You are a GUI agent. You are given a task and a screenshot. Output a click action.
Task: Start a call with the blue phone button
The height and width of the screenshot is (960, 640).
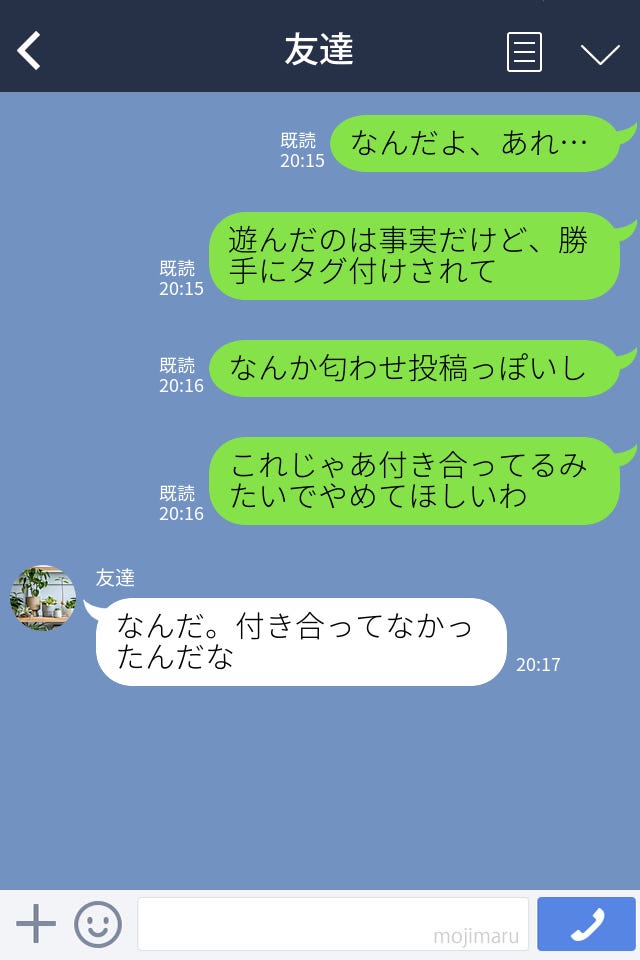pos(586,924)
